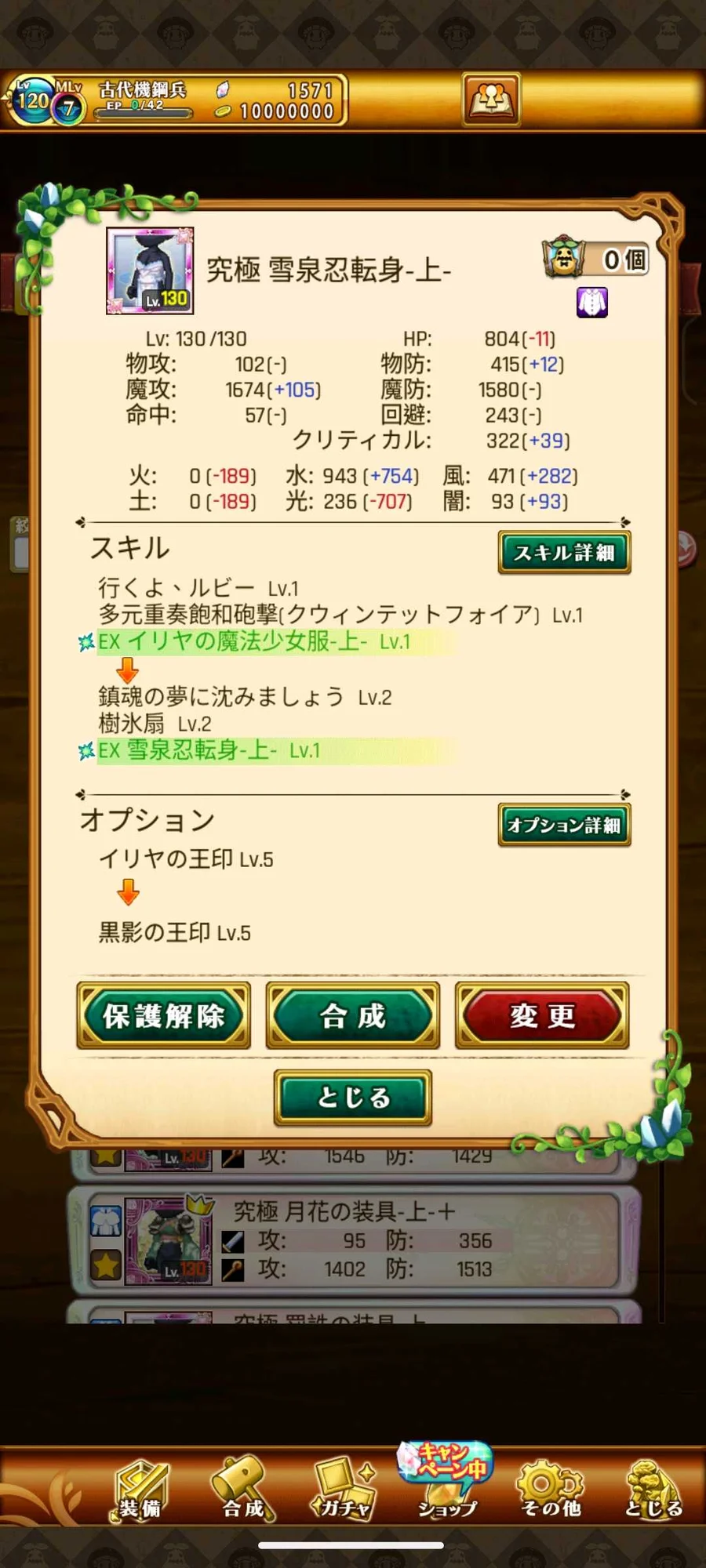Open the その他 settings tab
Screen dimensions: 706x1568
point(550,1491)
